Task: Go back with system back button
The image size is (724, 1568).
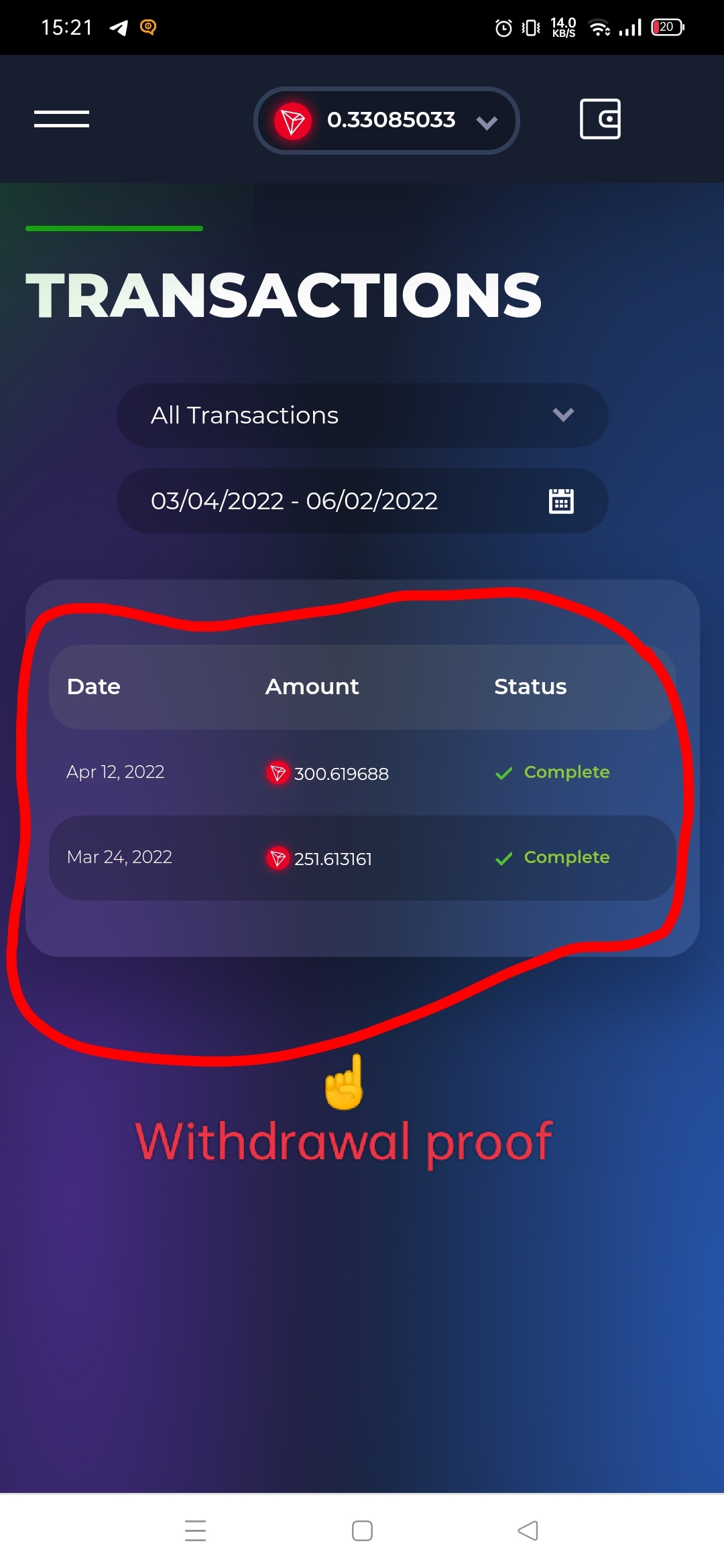Action: 528,1530
